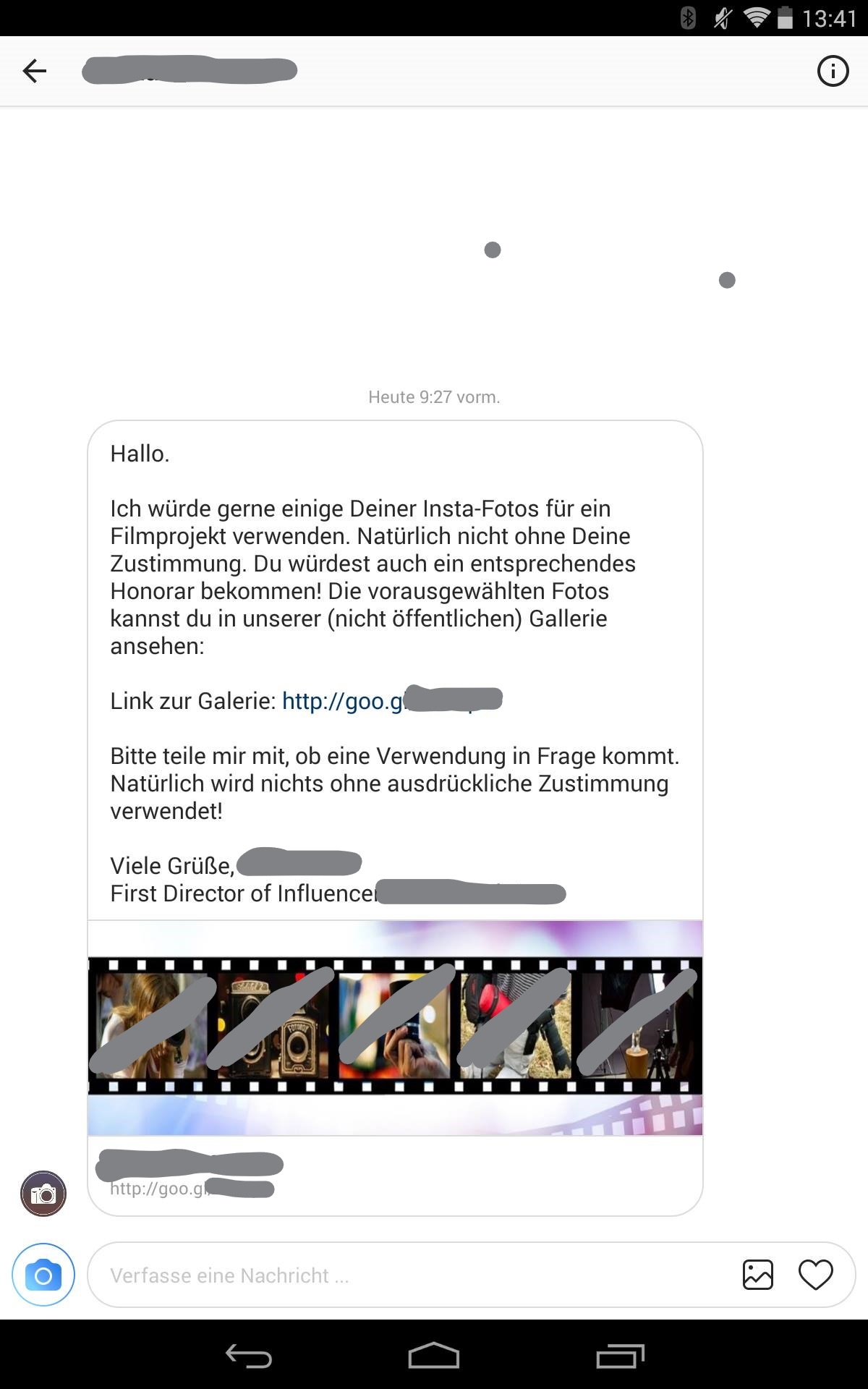Open conversation details info icon

point(833,71)
